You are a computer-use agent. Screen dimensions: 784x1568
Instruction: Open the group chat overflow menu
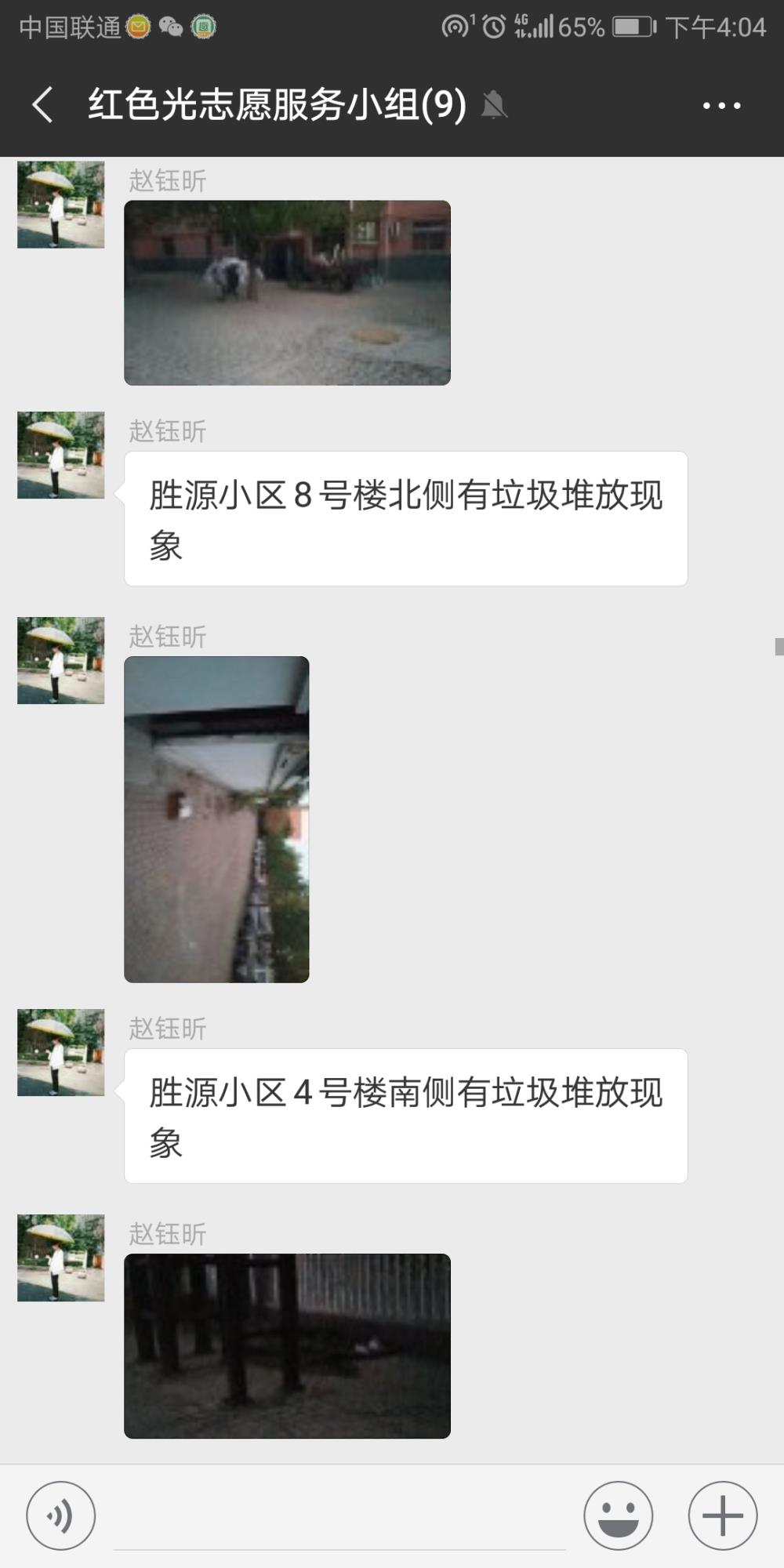tap(721, 105)
